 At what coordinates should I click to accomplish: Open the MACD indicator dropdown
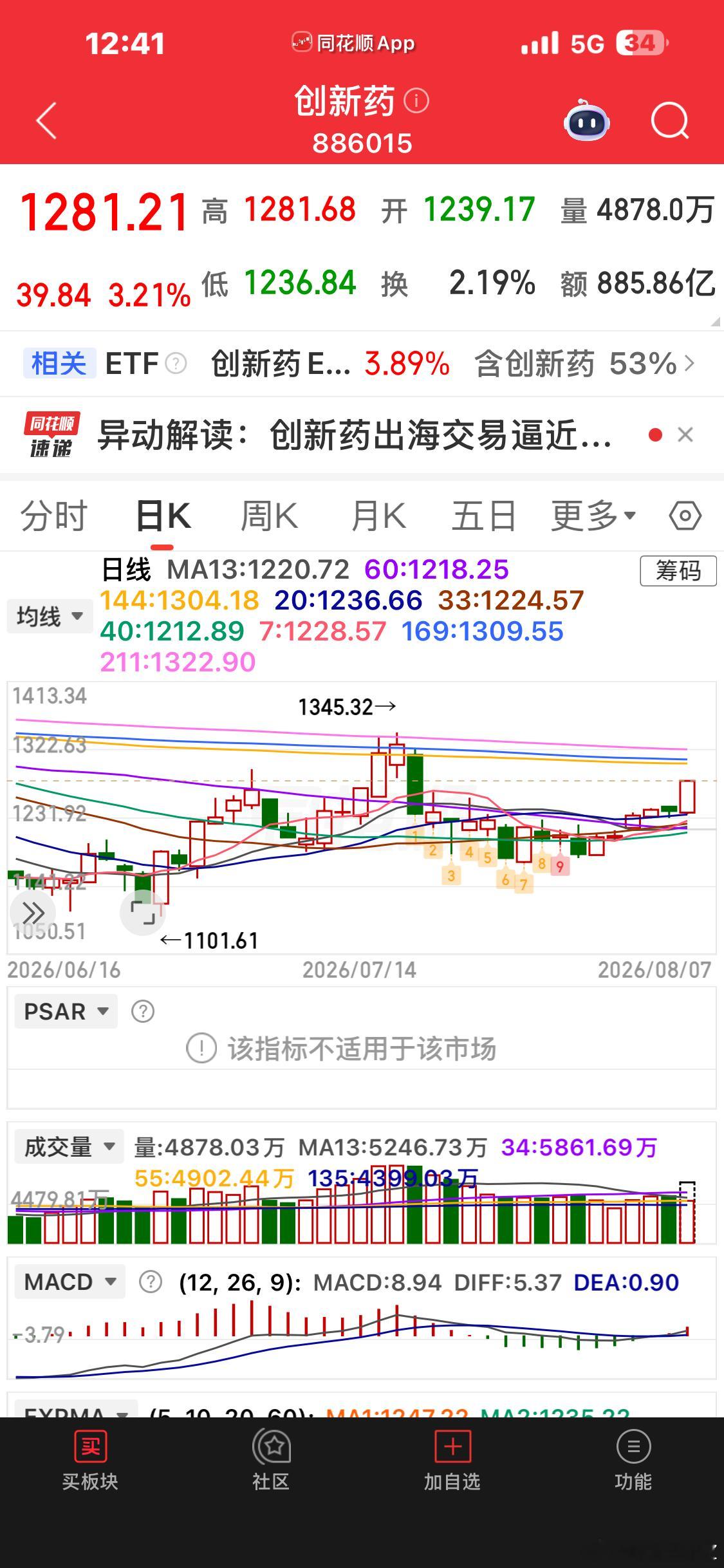click(70, 1282)
